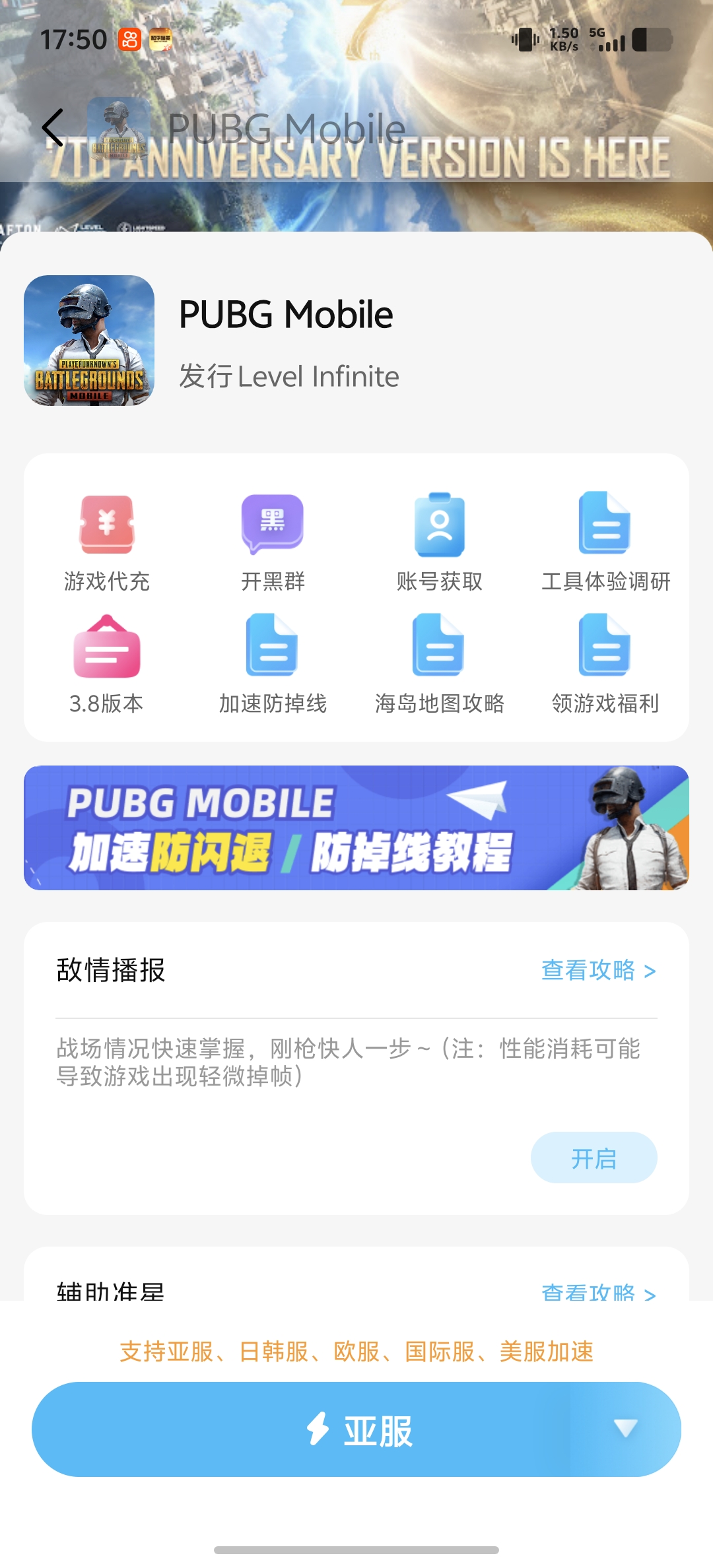Tap 查看攻略 link for 辅助准星
Image resolution: width=713 pixels, height=1568 pixels.
pos(598,1292)
